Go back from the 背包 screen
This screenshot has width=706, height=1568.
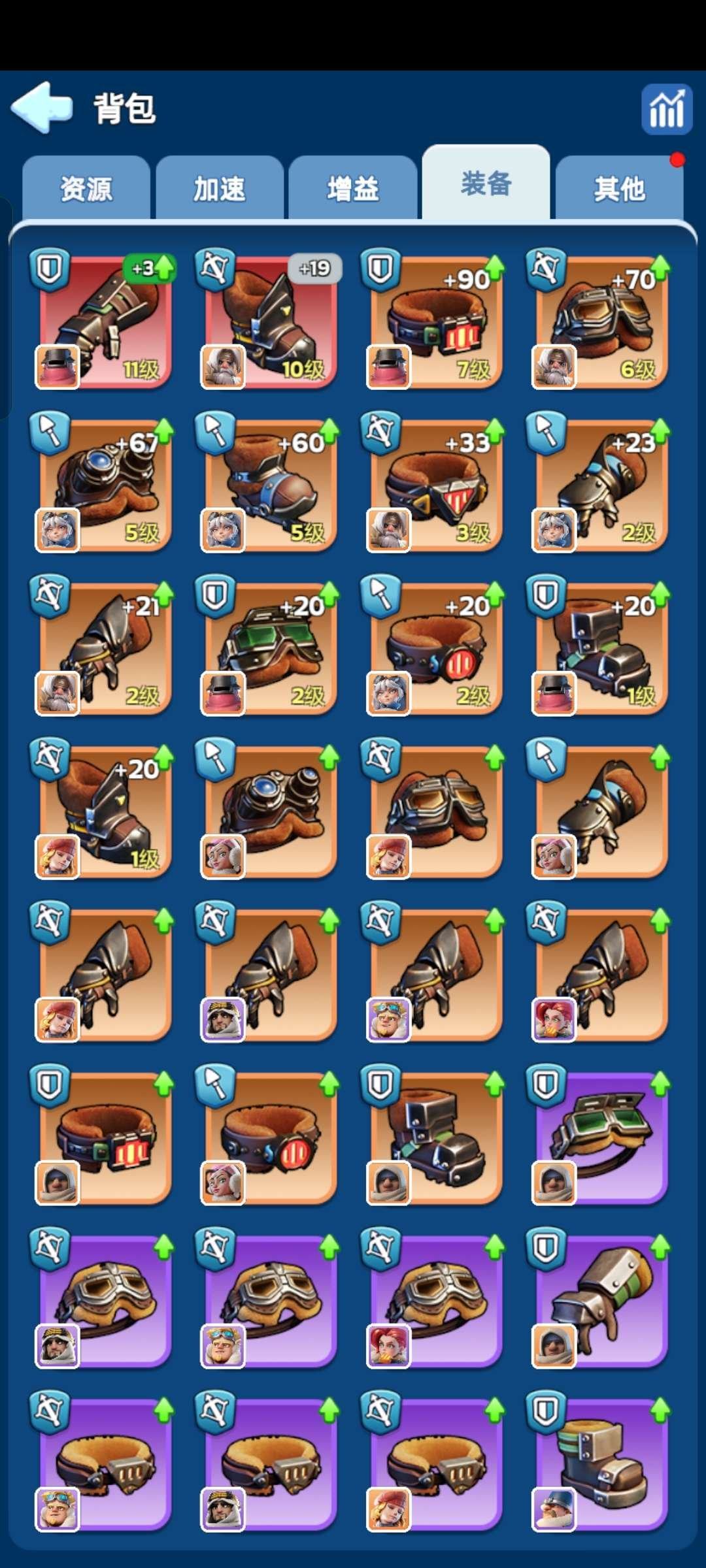click(42, 107)
